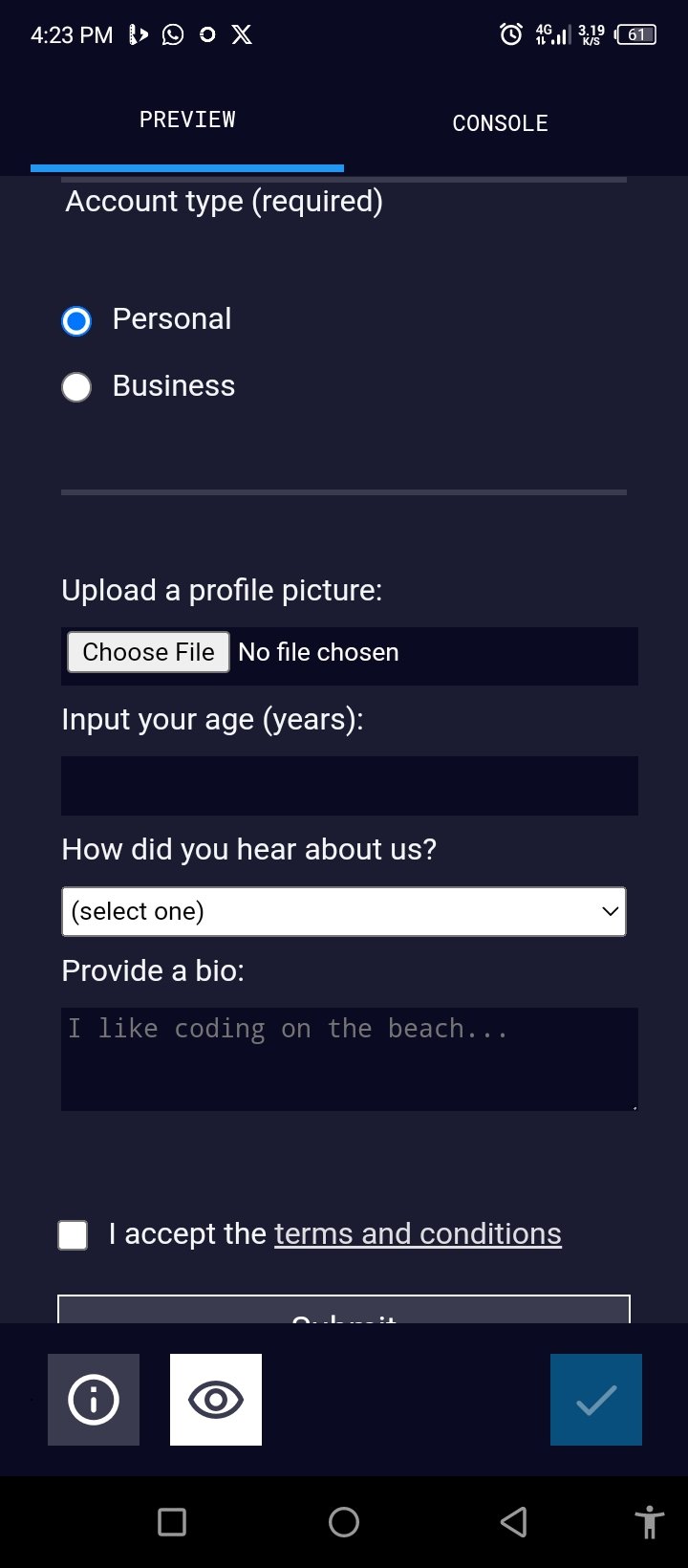The width and height of the screenshot is (688, 1568).
Task: Expand the 'How did you hear' dropdown
Action: pyautogui.click(x=344, y=911)
